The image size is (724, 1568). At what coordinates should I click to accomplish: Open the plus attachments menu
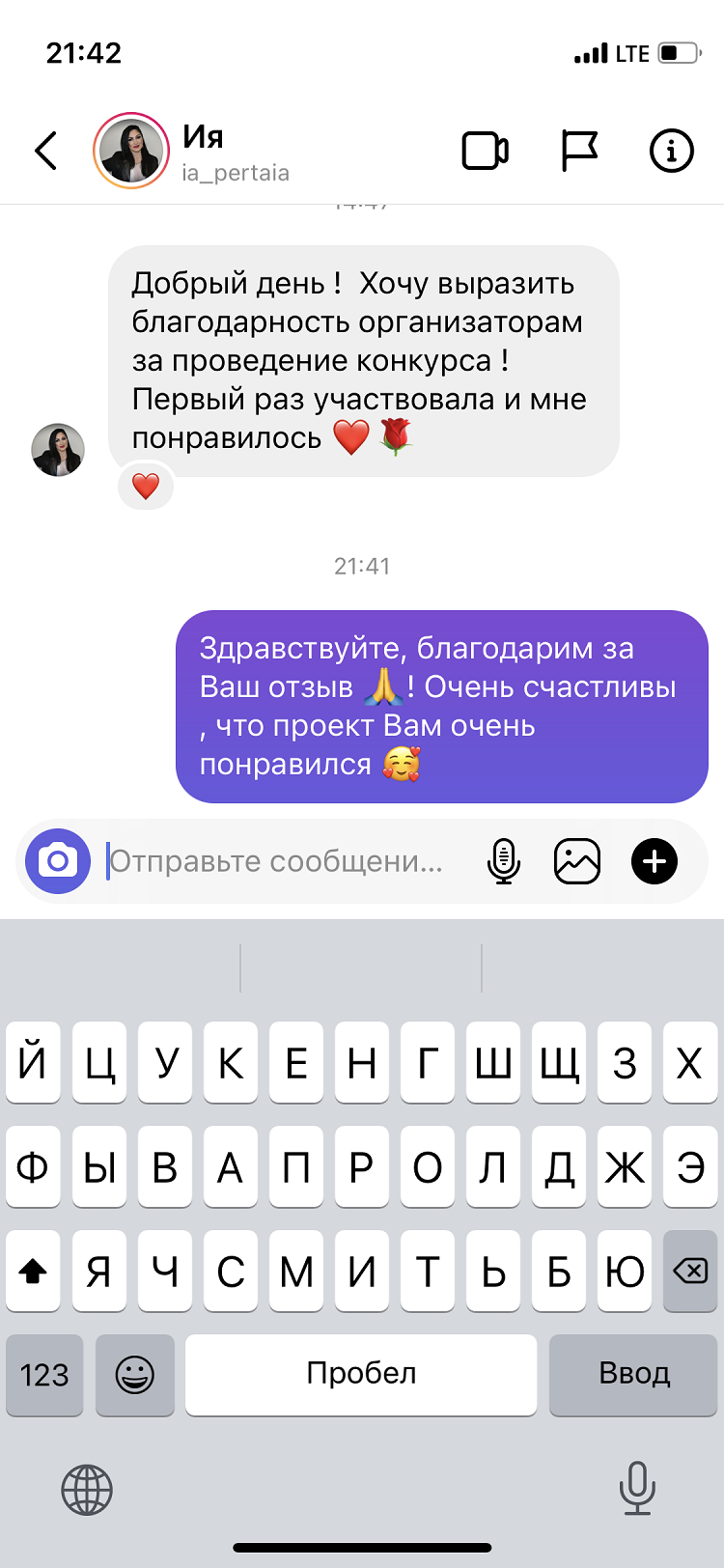[654, 860]
